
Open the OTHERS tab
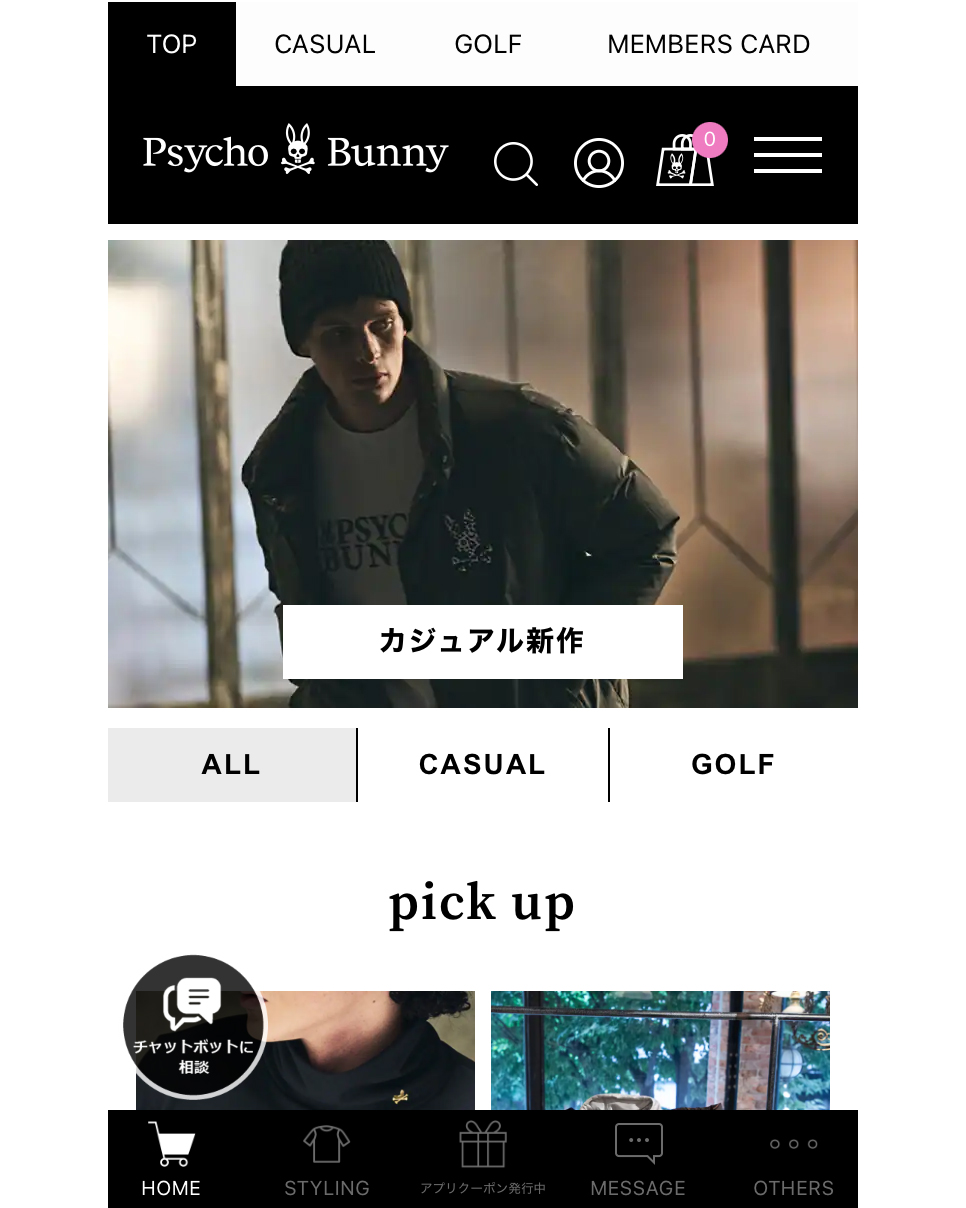click(793, 1160)
